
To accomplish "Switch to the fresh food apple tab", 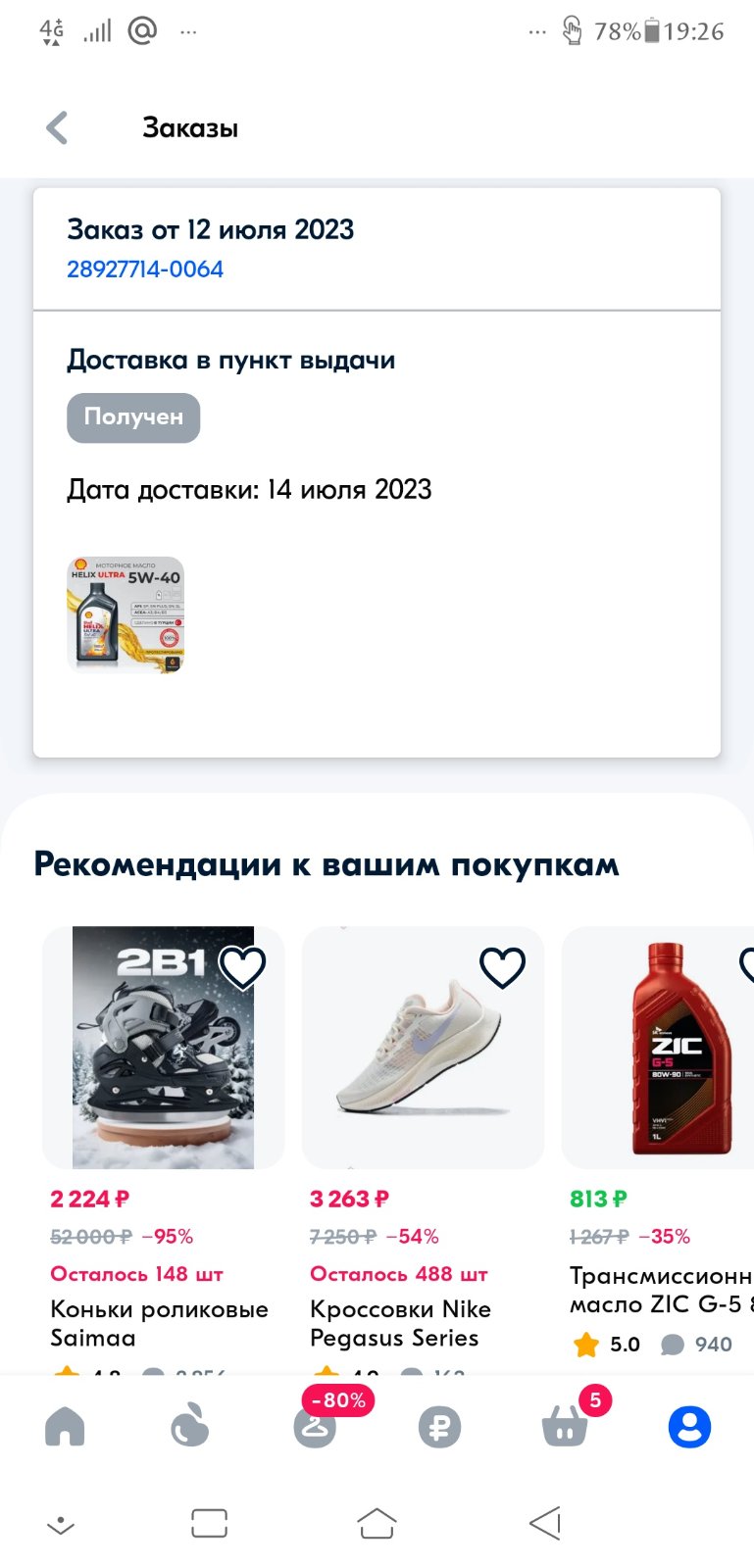I will pos(189,1427).
